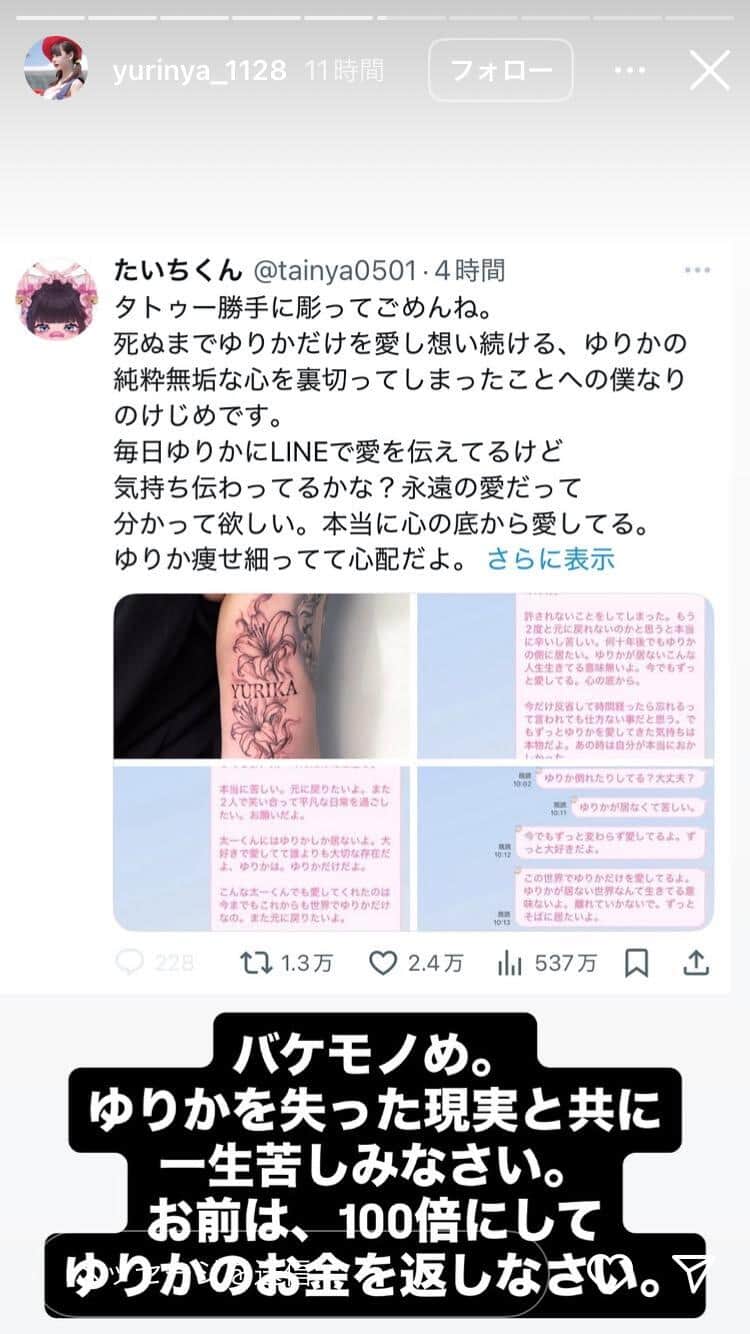Follow yurinya_1128 with the フォロー button

(x=501, y=70)
